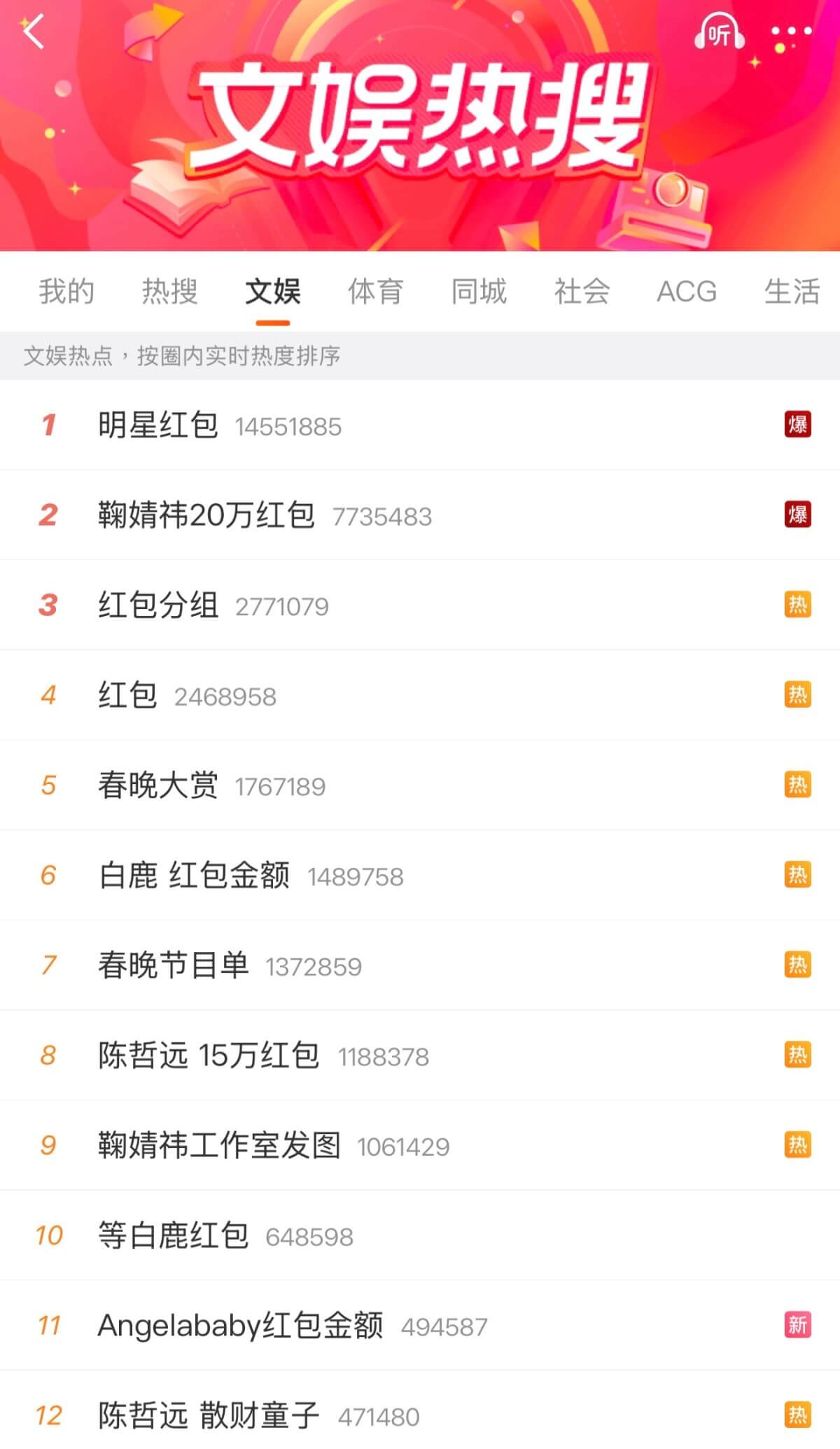Screen dimensions: 840x1449
Task: View the 红包分组 topic
Action: pyautogui.click(x=158, y=605)
